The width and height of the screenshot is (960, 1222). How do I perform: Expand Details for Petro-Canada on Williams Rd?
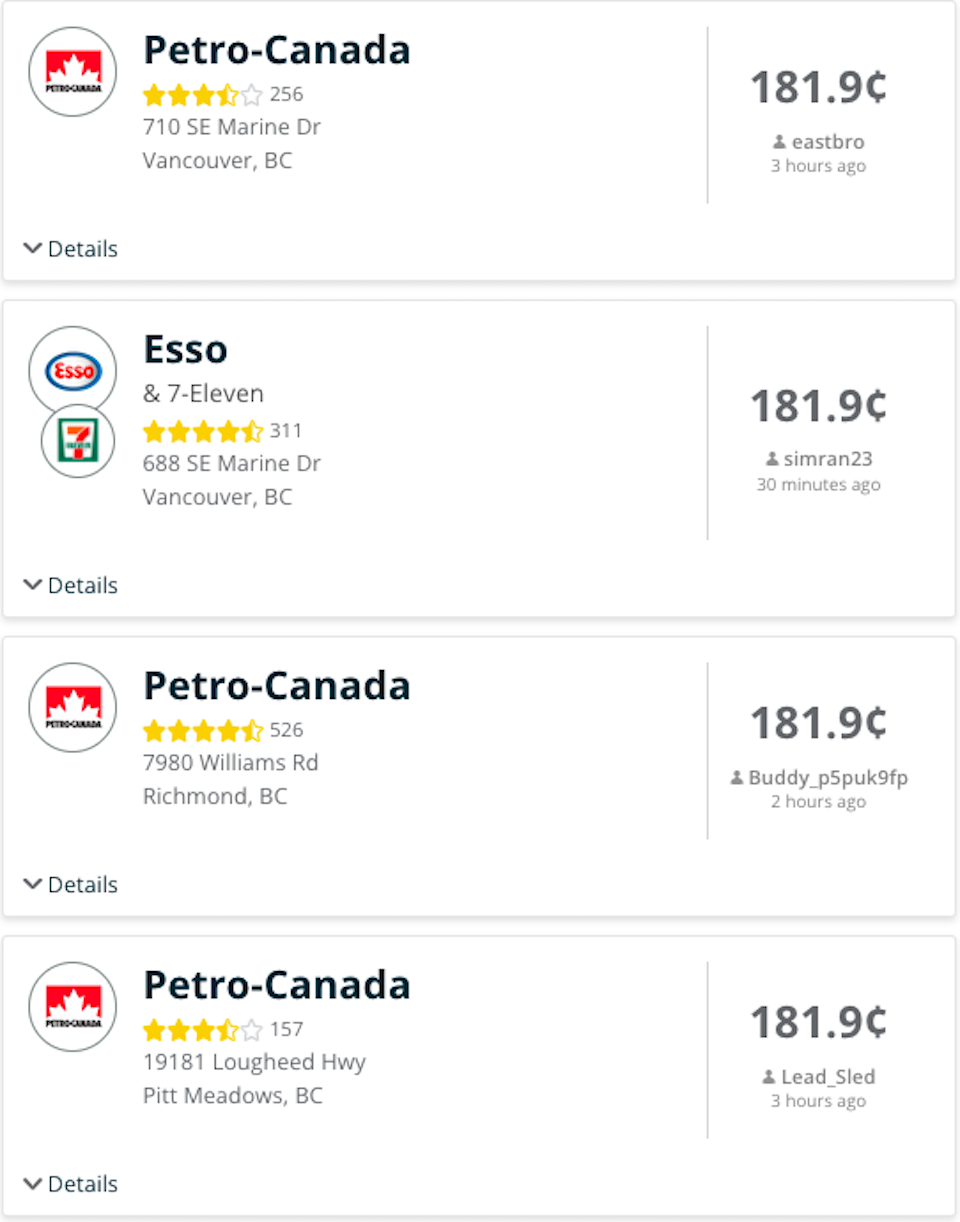pos(71,885)
